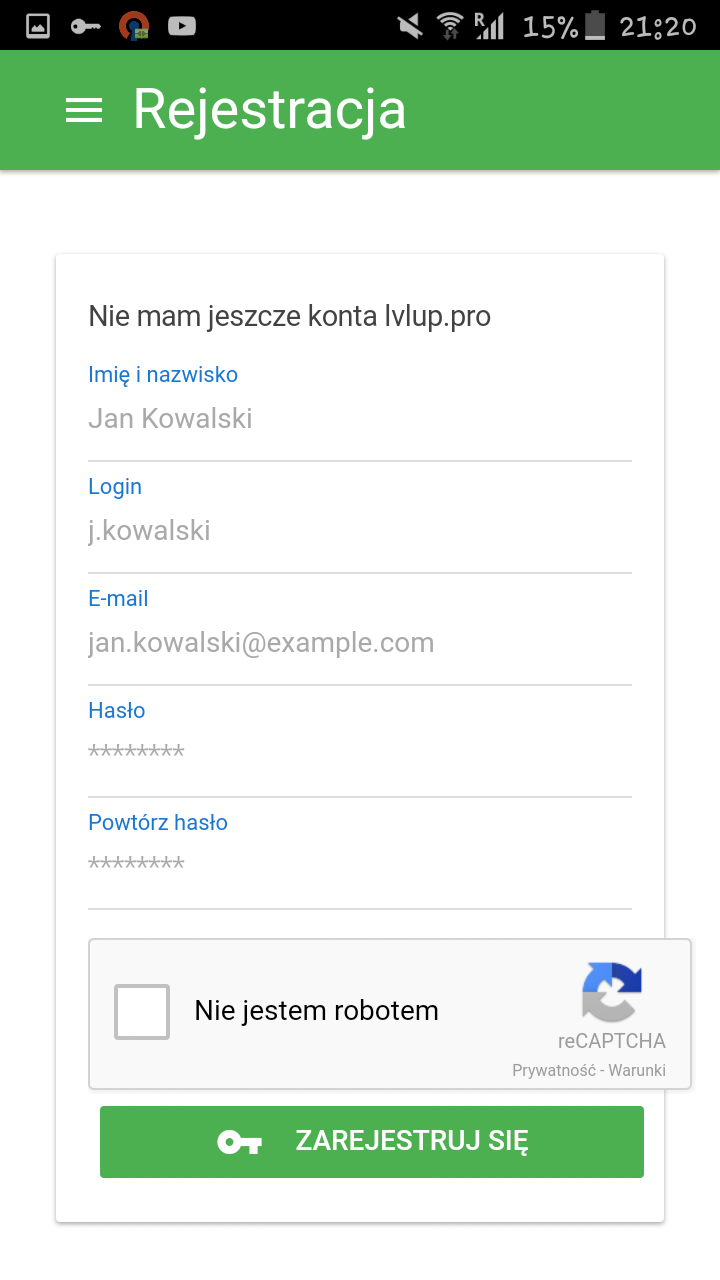720x1280 pixels.
Task: Open reCAPTCHA Prywatność link
Action: coord(553,1071)
